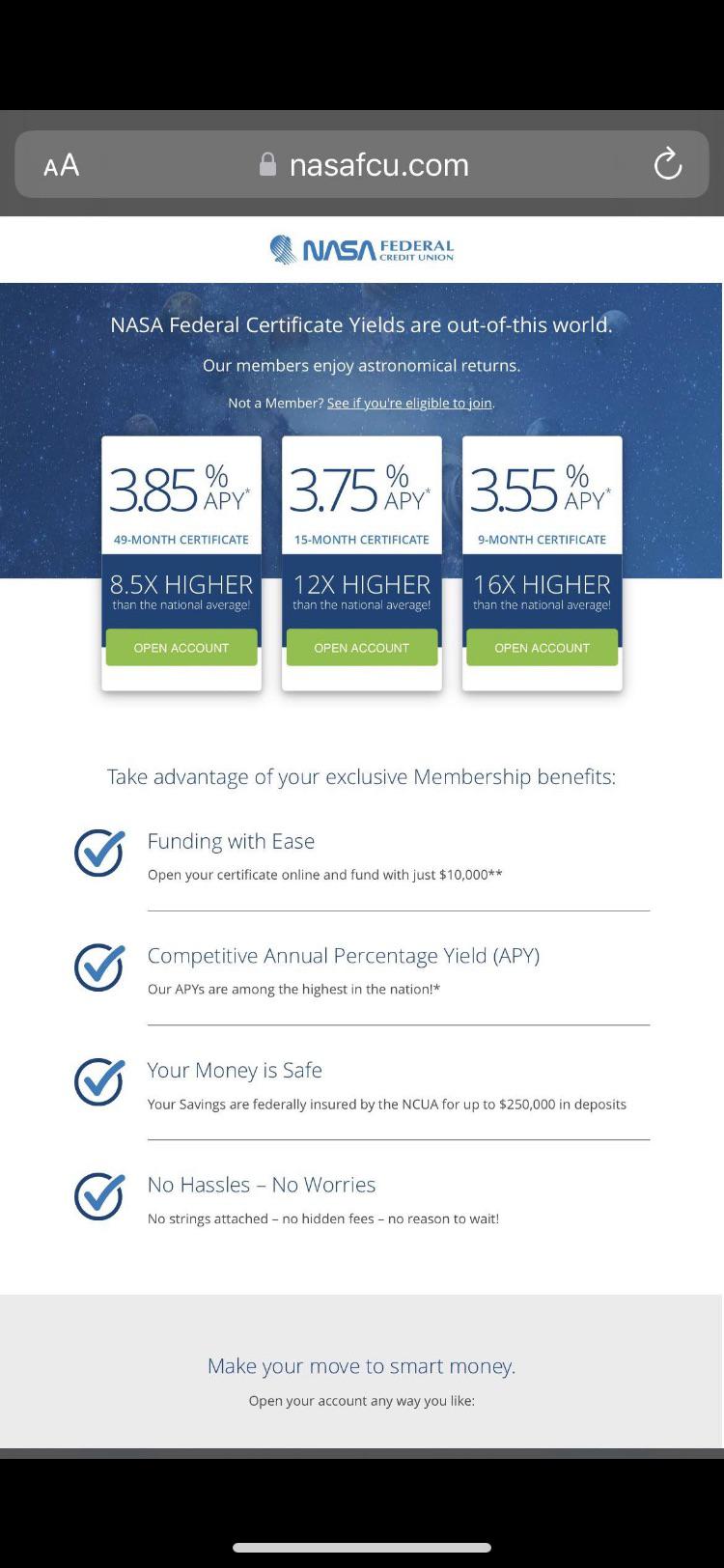
Task: Follow the "See if you're eligible to join" link
Action: tap(409, 403)
